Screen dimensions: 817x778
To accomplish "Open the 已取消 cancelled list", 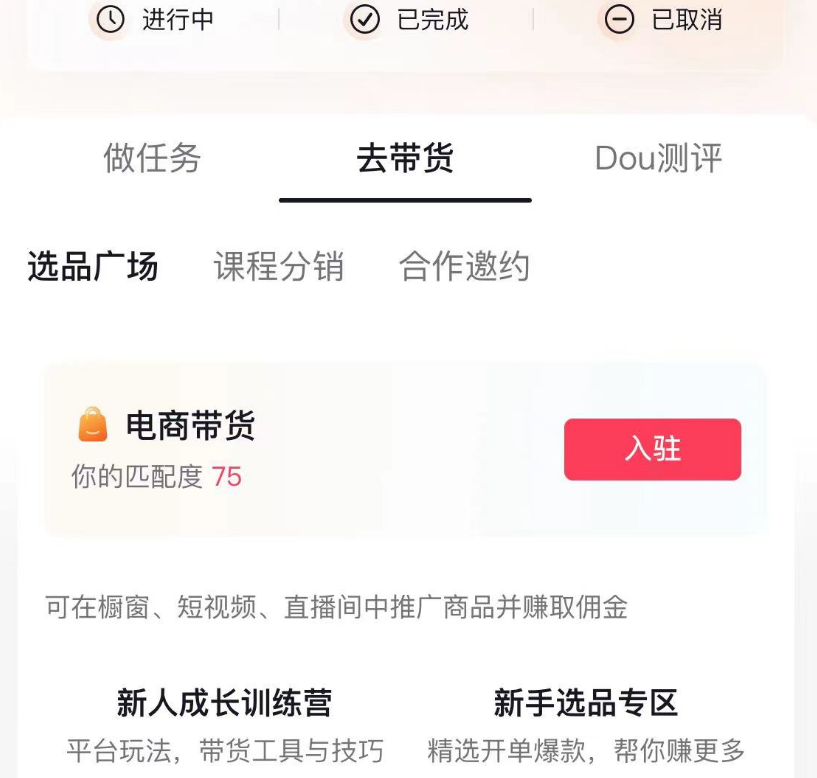I will tap(662, 20).
